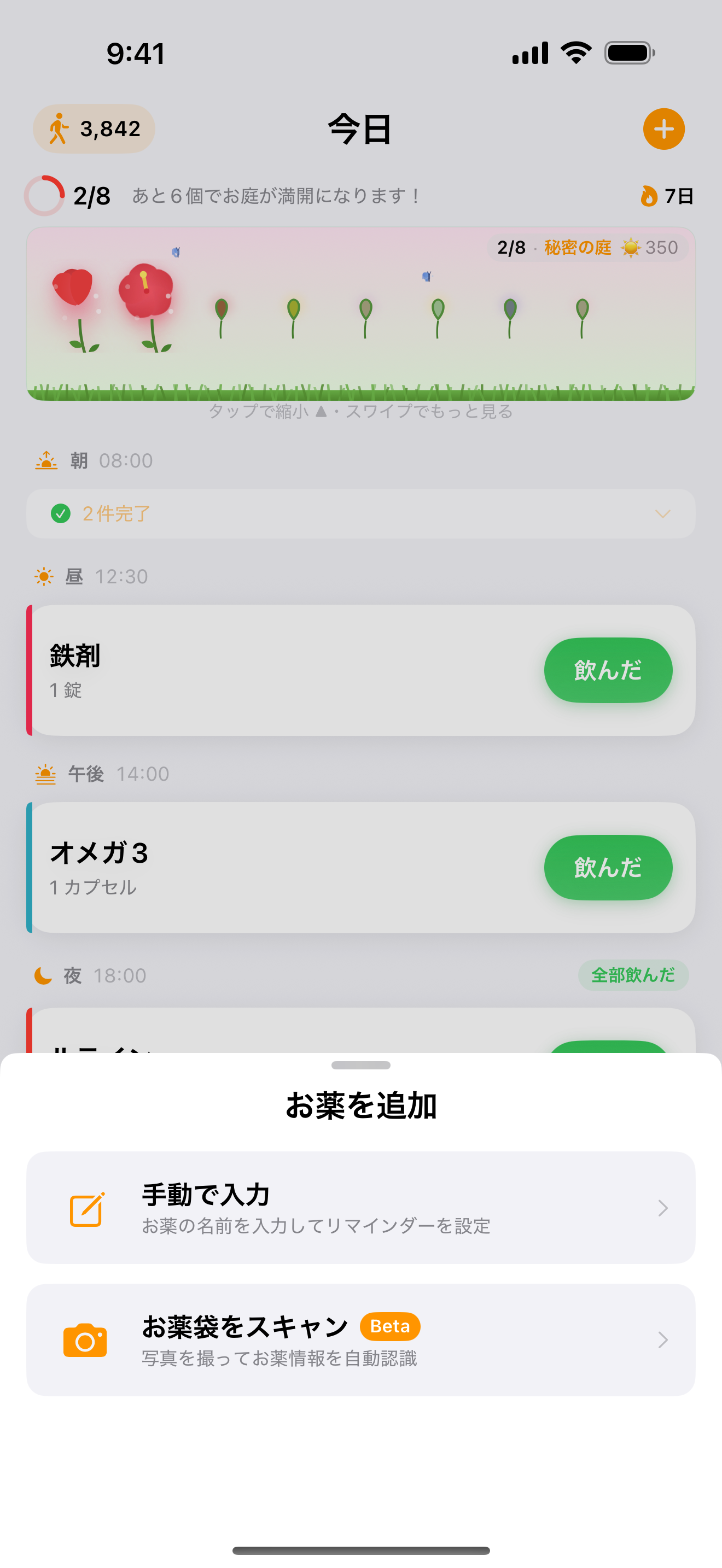Viewport: 722px width, 1568px height.
Task: Tap the sun icon next to 350
Action: (x=631, y=247)
